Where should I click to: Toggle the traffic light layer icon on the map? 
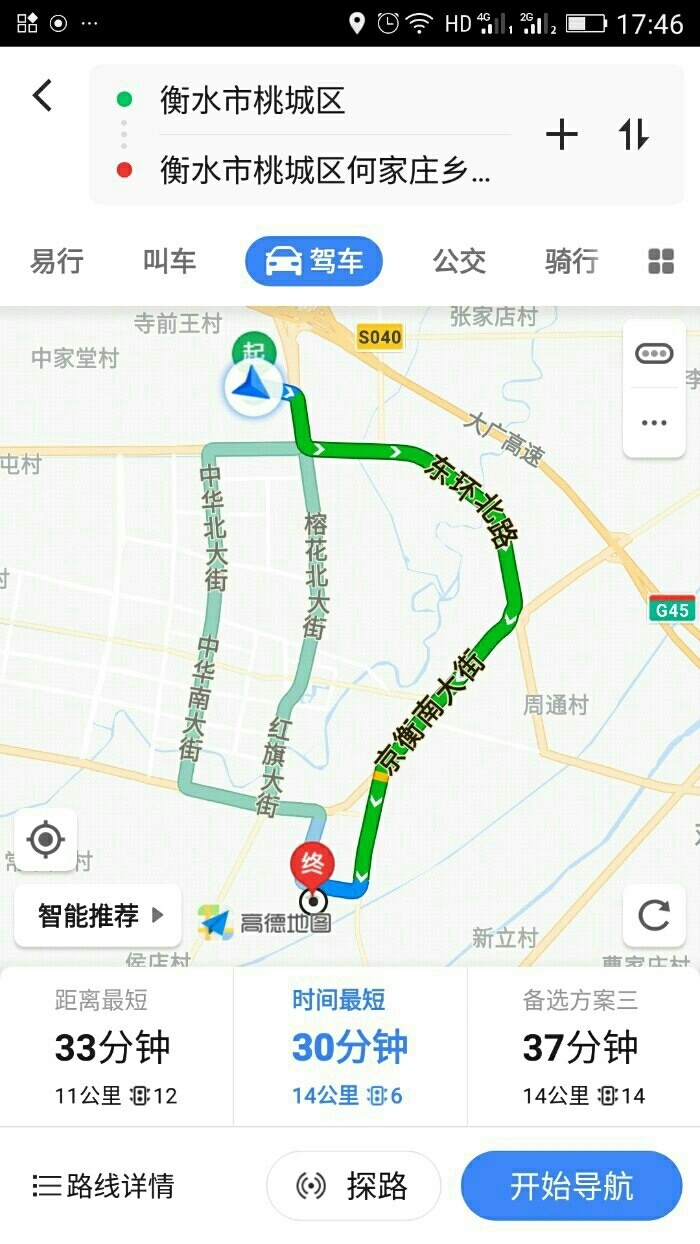[654, 354]
